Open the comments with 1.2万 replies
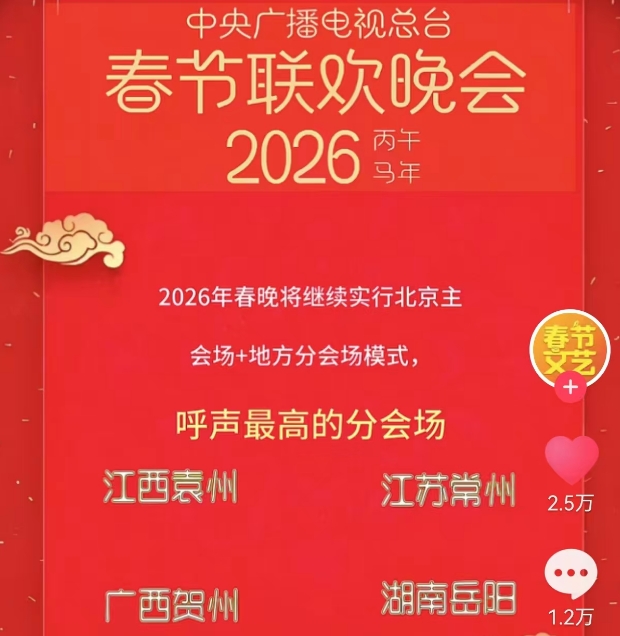 (570, 573)
